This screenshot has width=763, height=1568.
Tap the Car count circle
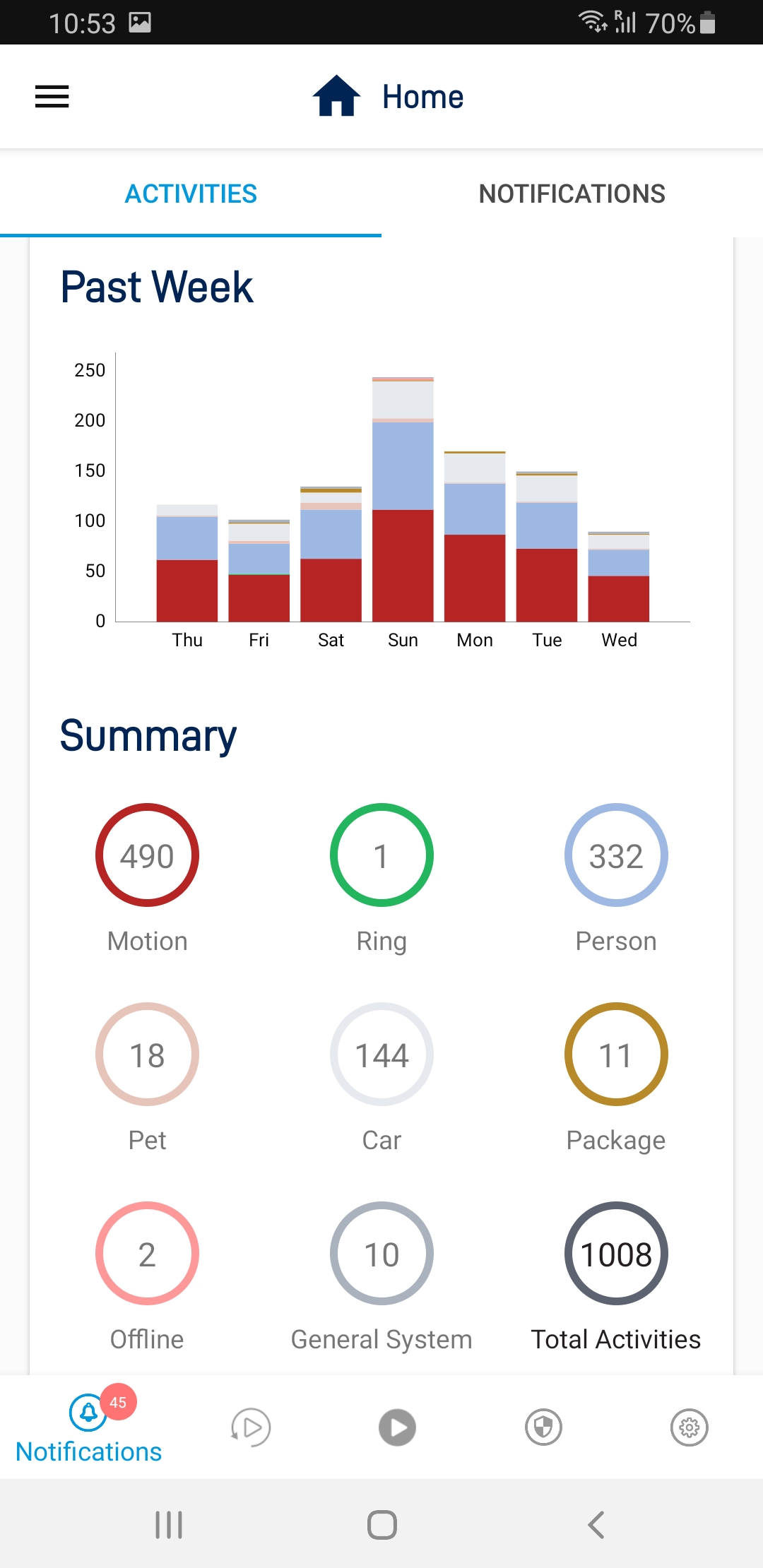(x=381, y=1055)
